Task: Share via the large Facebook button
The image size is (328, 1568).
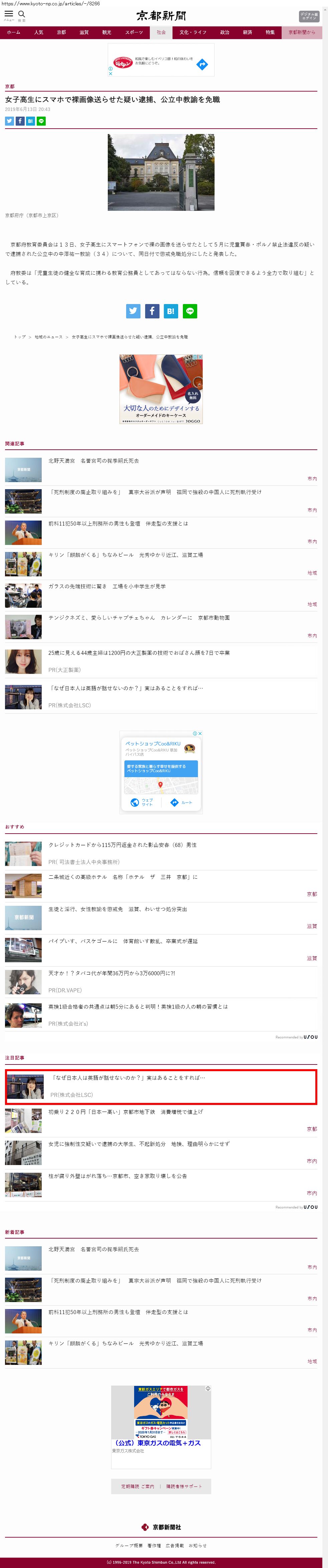Action: (152, 311)
